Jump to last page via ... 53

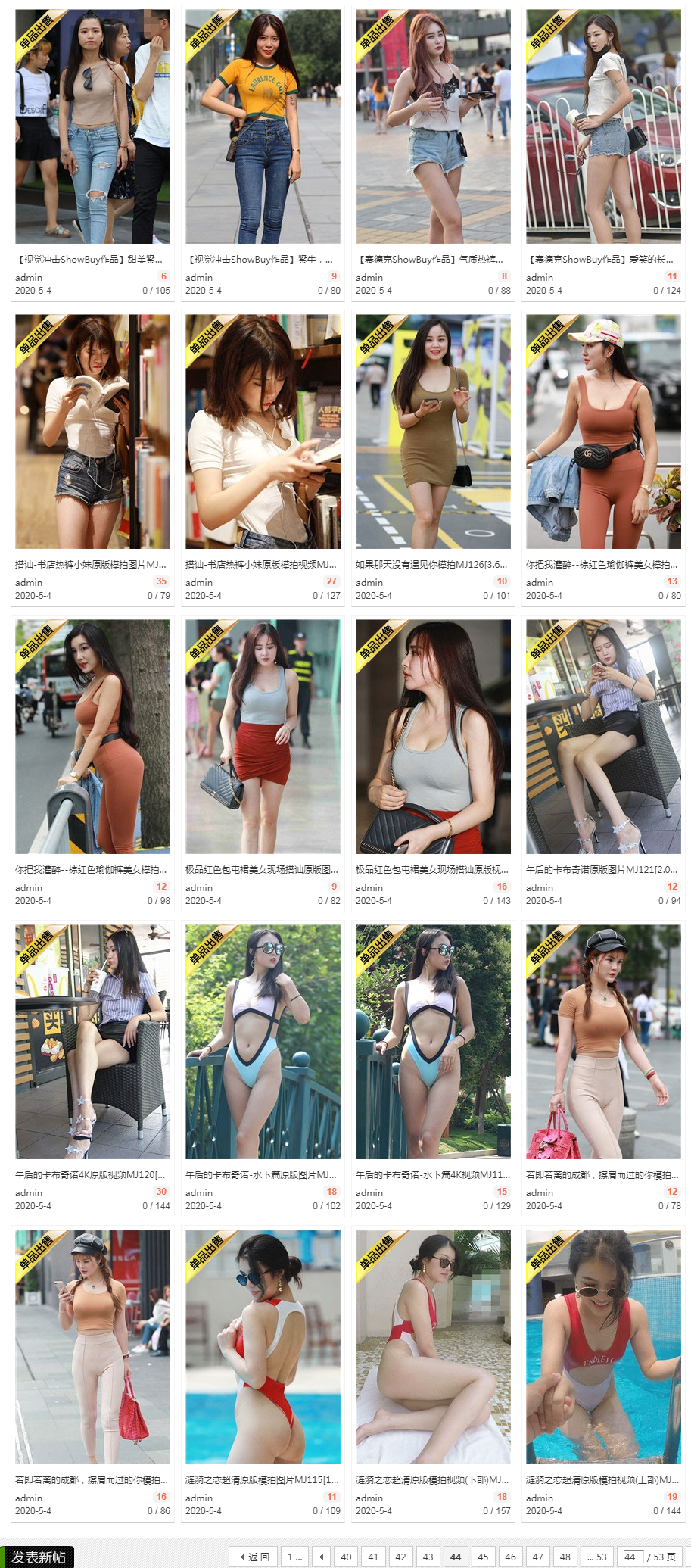(596, 1557)
